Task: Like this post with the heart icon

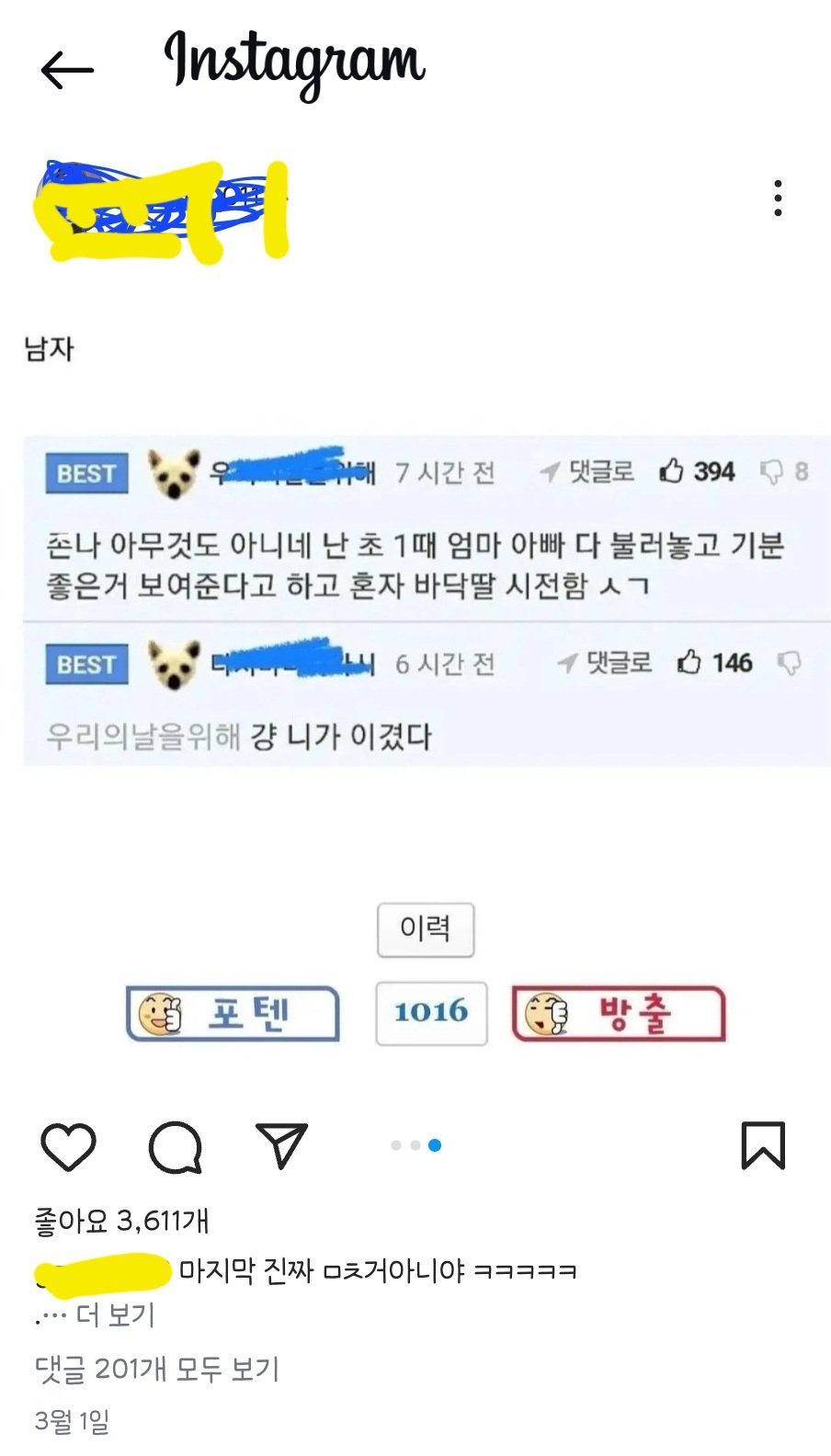Action: click(69, 1146)
